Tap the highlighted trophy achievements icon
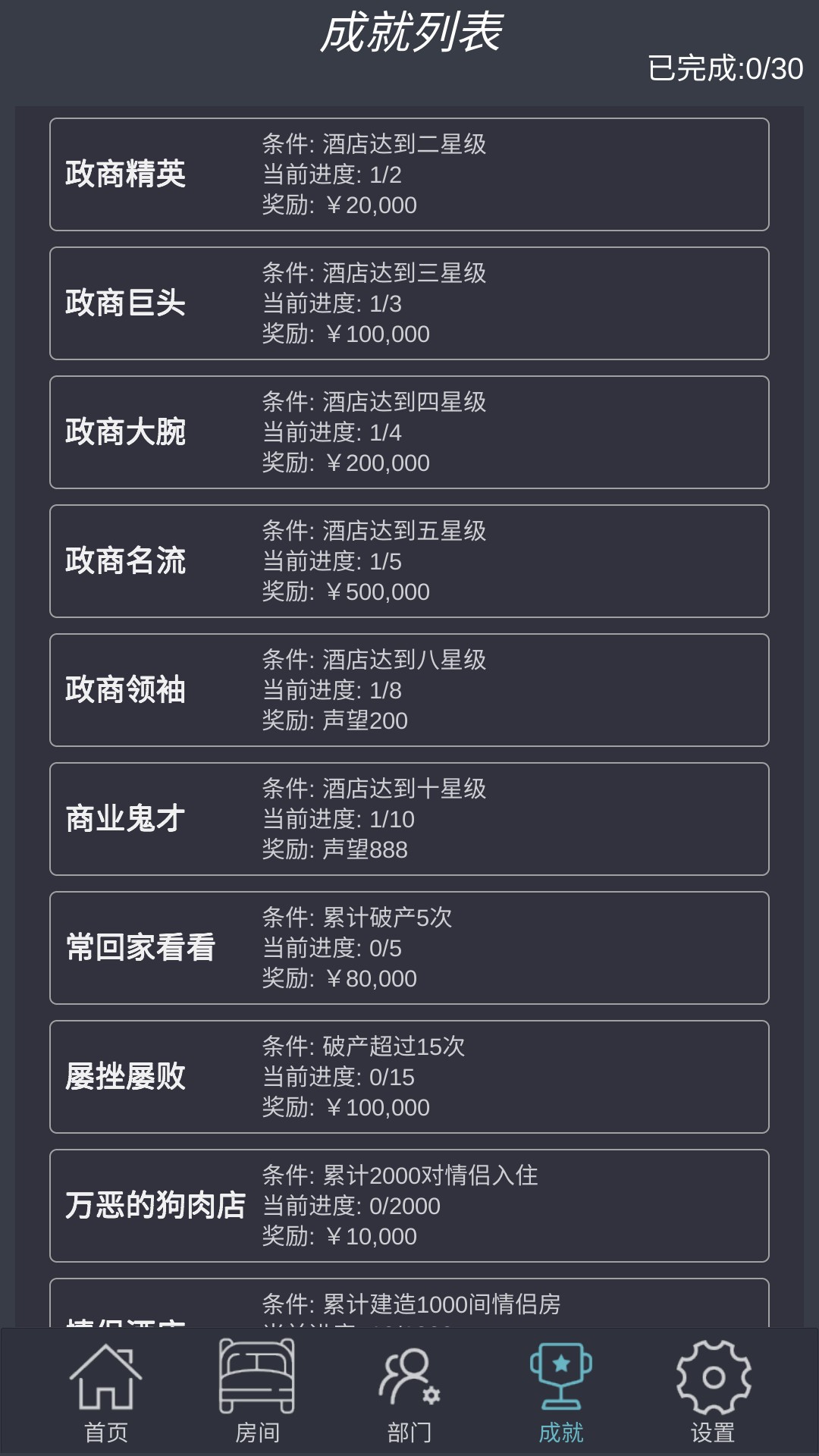Viewport: 819px width, 1456px height. coord(560,1380)
